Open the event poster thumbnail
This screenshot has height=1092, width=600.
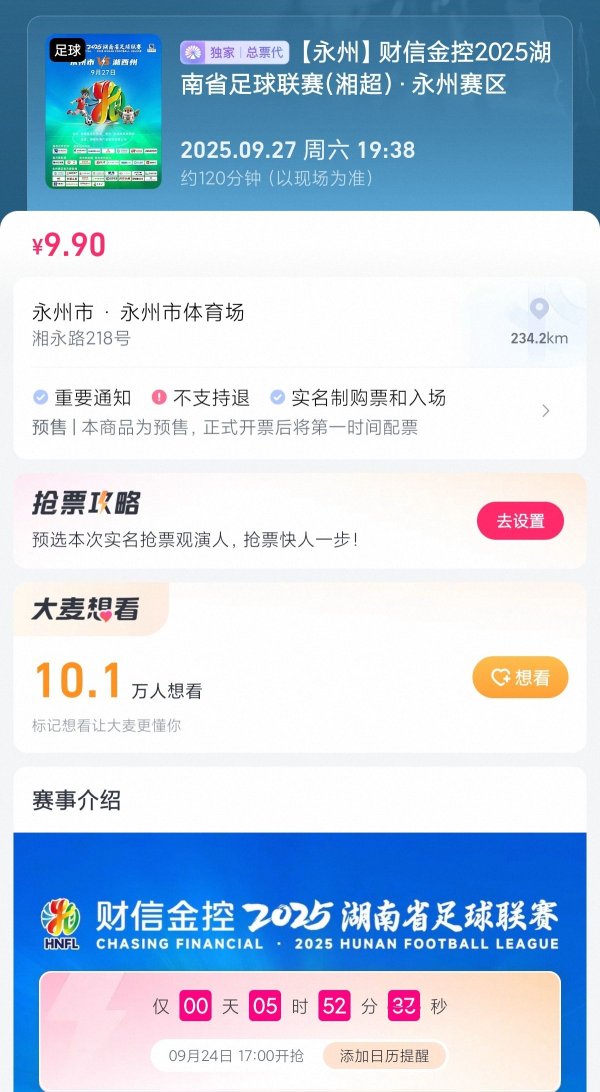[104, 112]
